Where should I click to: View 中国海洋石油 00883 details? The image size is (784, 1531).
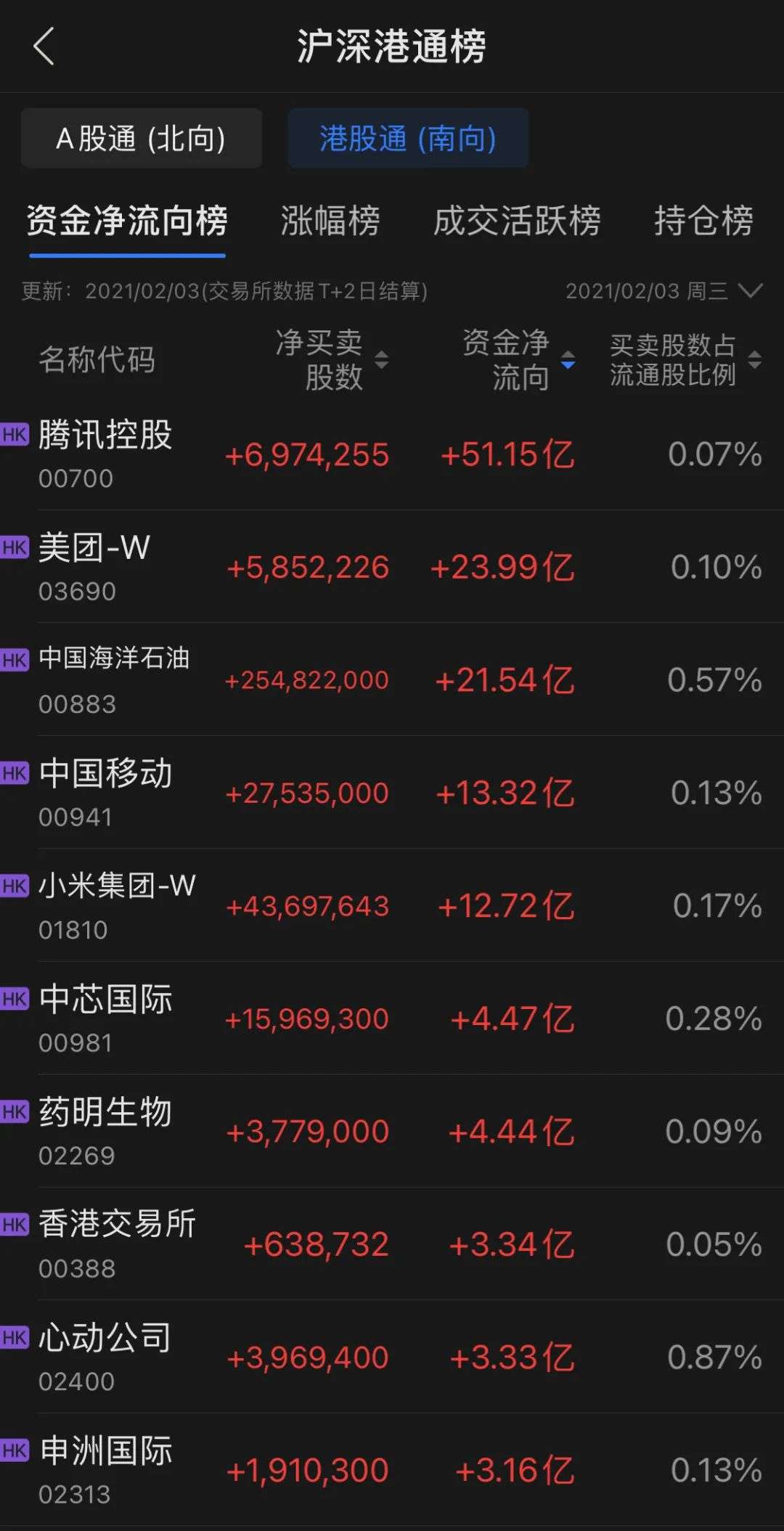pos(392,679)
